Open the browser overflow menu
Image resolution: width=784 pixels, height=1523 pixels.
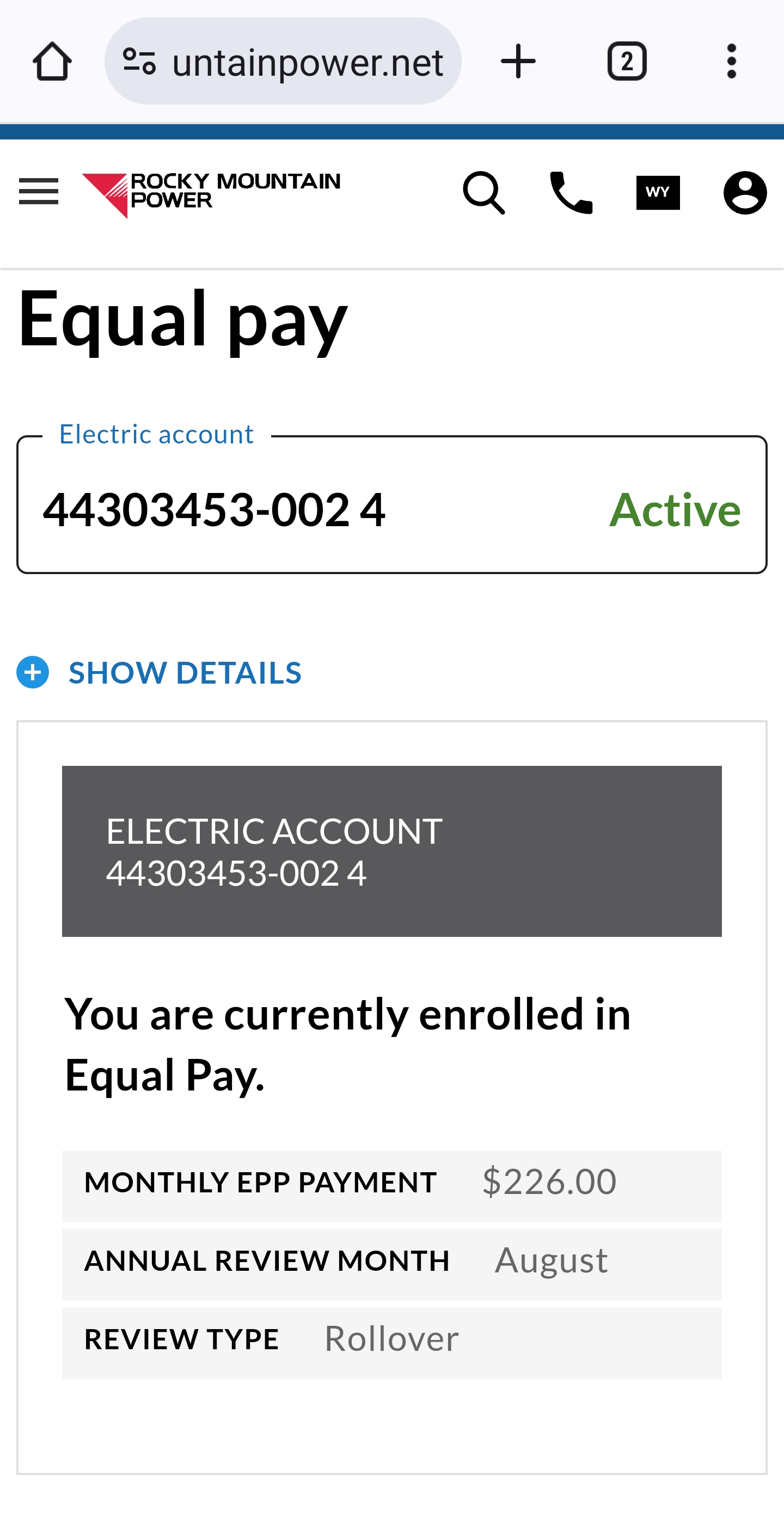[x=731, y=62]
